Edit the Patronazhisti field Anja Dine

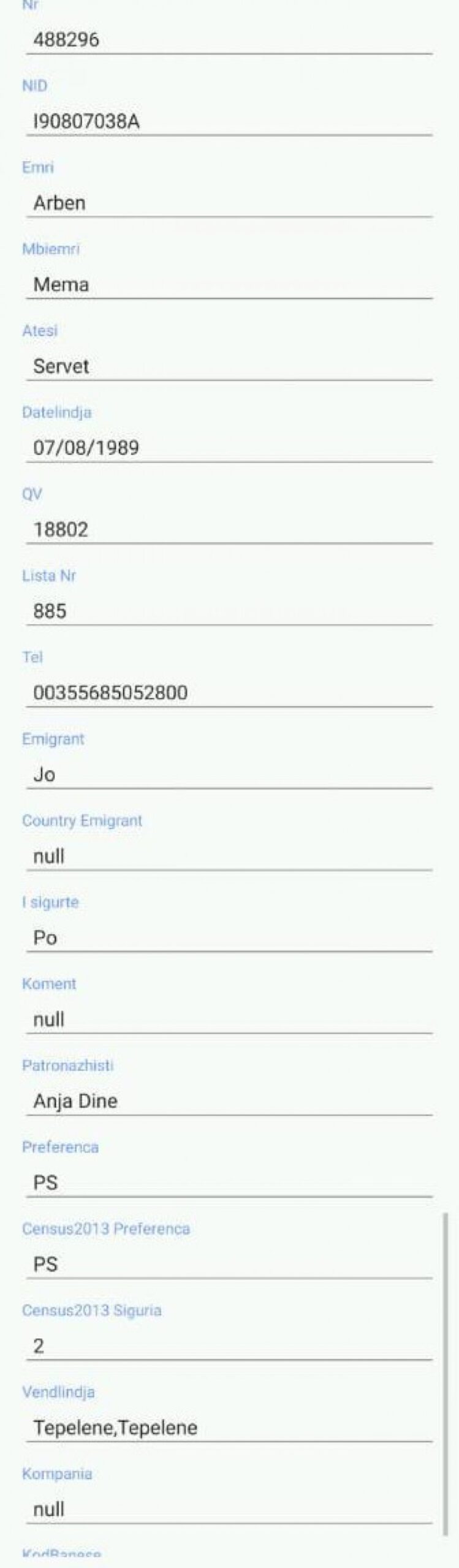tap(229, 1101)
